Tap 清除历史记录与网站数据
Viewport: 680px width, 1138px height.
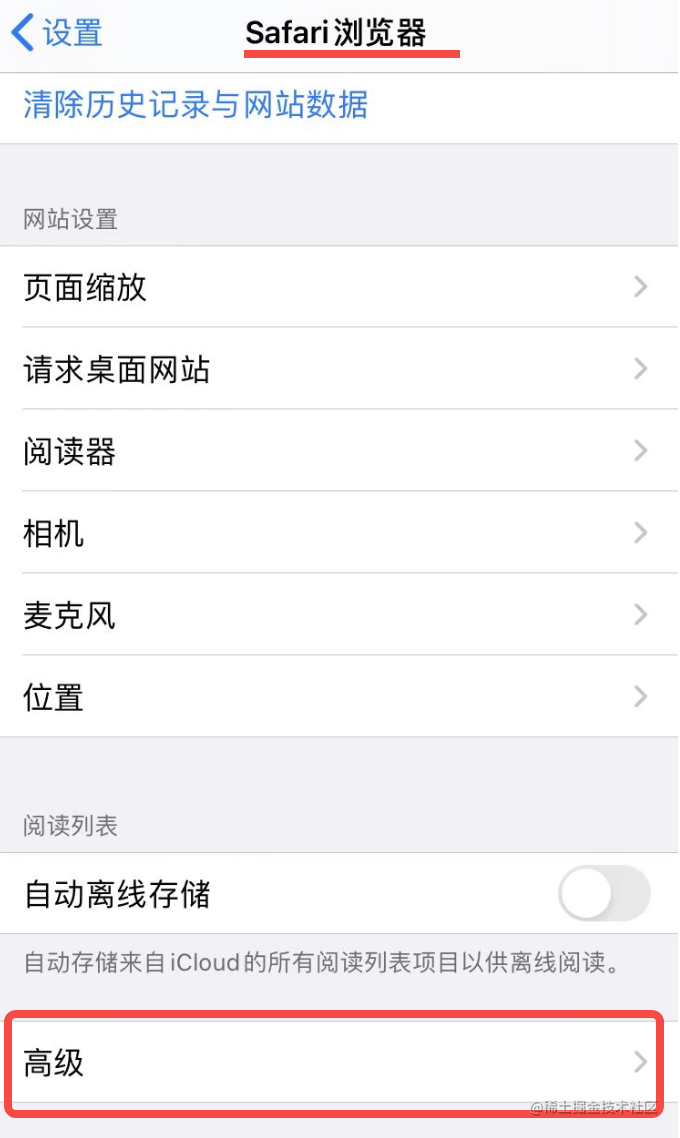pos(196,104)
